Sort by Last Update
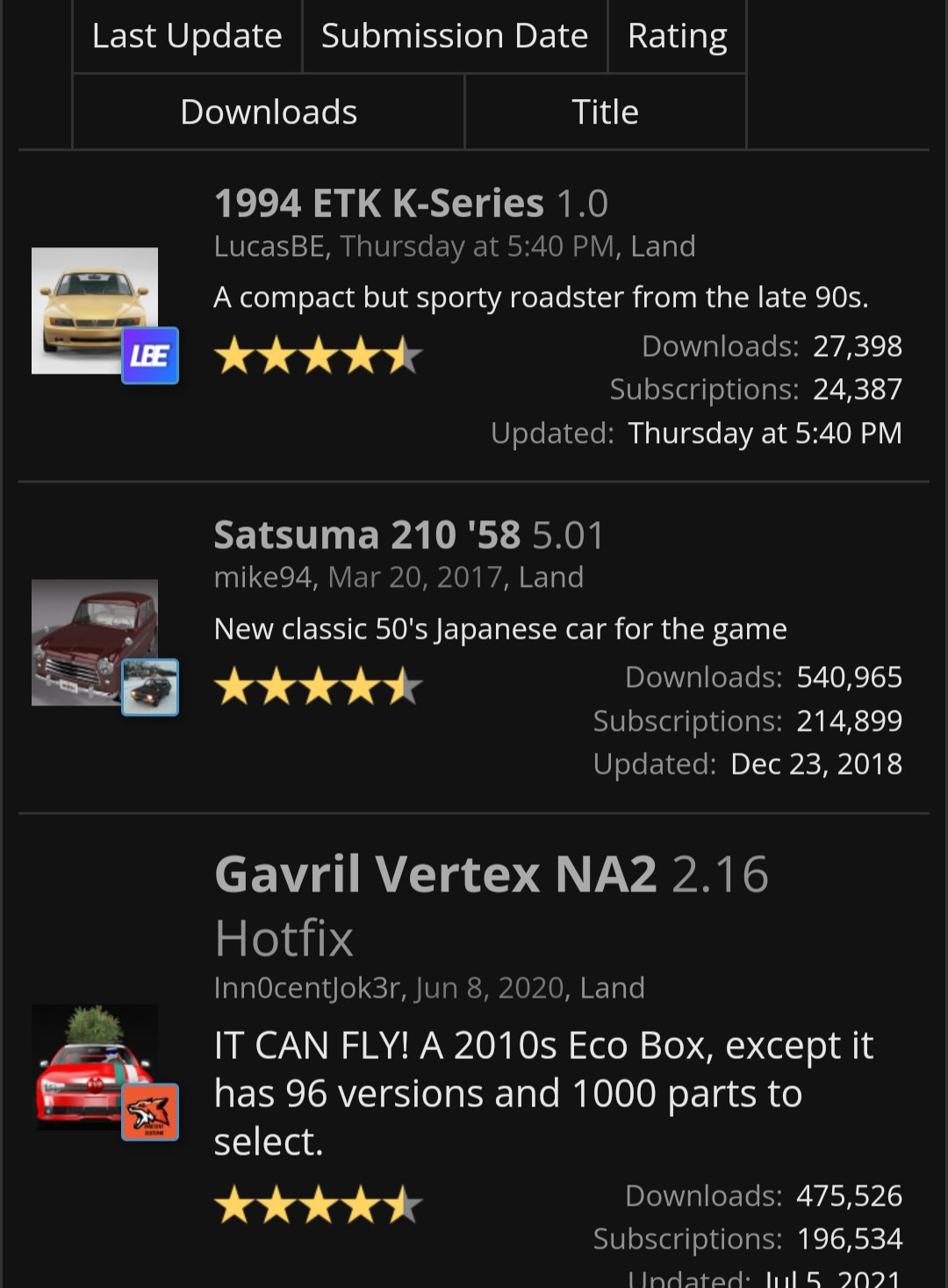 (187, 36)
